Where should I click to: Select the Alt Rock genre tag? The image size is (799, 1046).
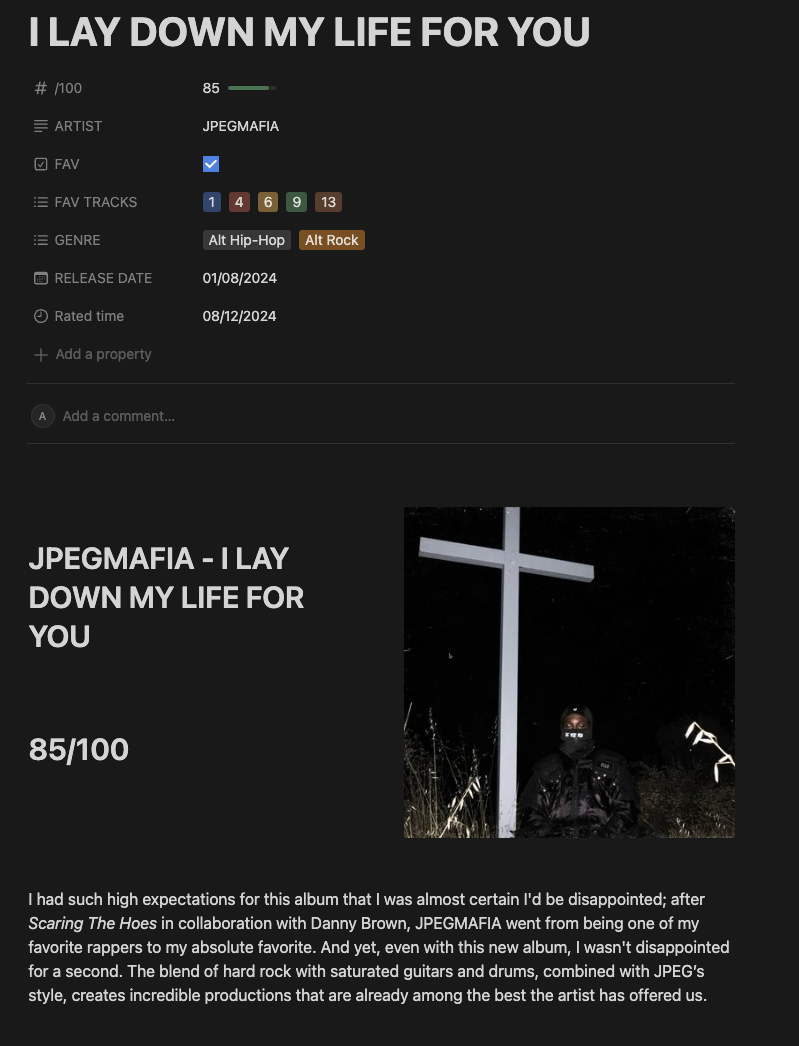pyautogui.click(x=331, y=240)
